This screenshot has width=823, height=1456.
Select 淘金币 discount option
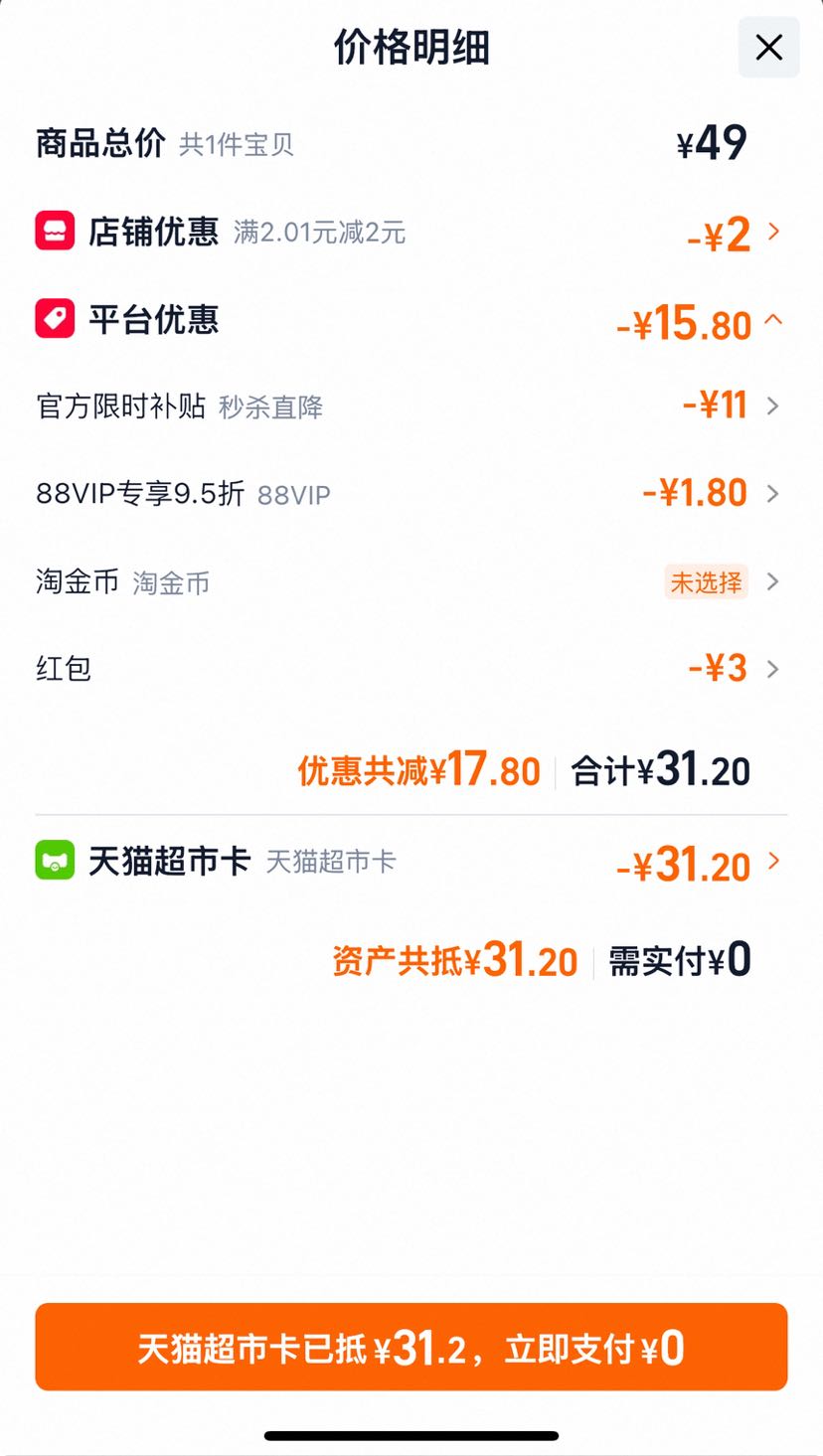pos(411,581)
